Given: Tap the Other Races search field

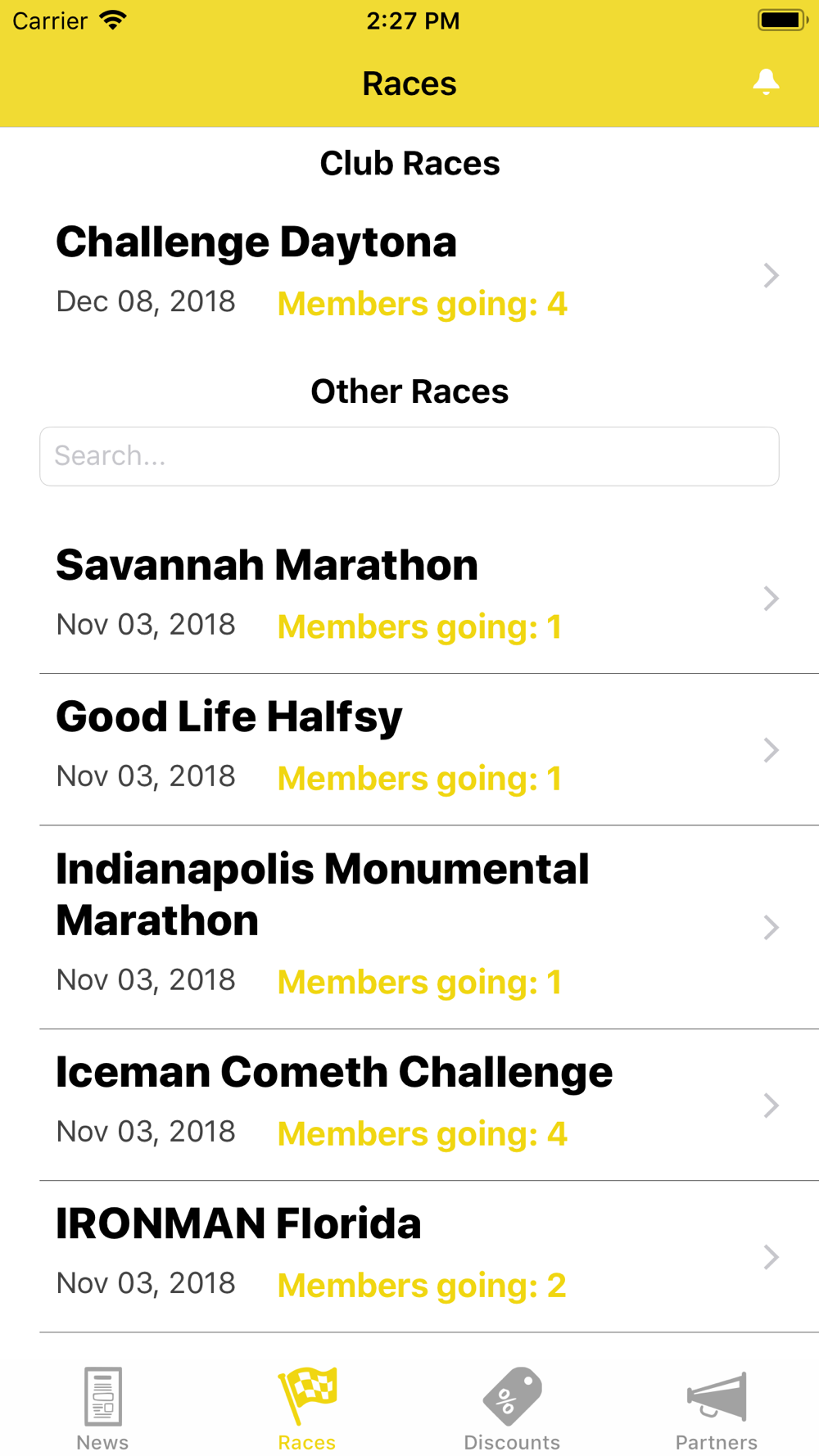Looking at the screenshot, I should point(409,456).
